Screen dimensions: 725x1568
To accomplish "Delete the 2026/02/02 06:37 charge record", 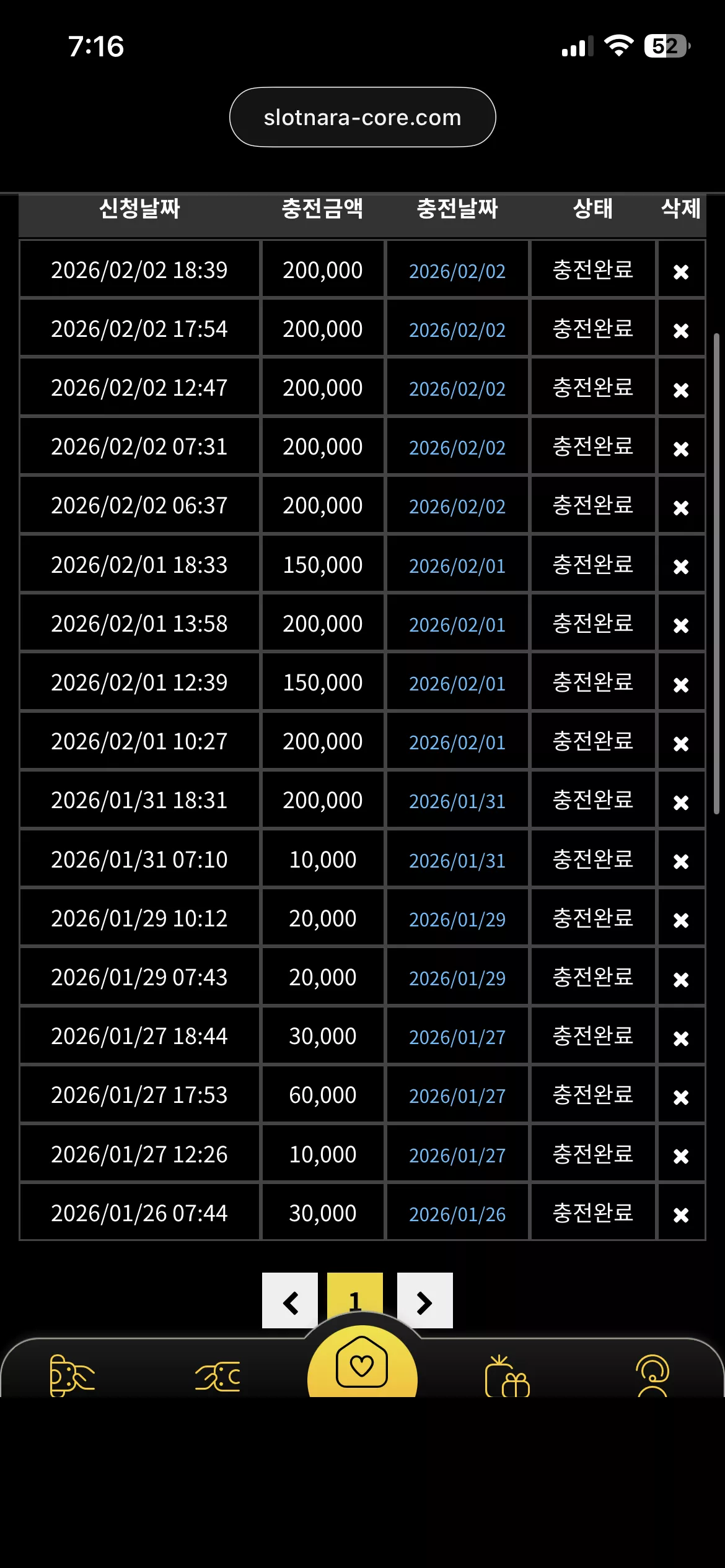I will pos(681,508).
